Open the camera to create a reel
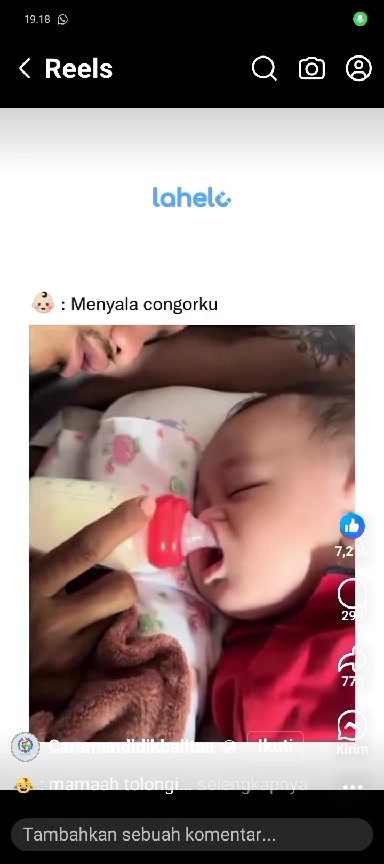The image size is (384, 864). [x=312, y=69]
